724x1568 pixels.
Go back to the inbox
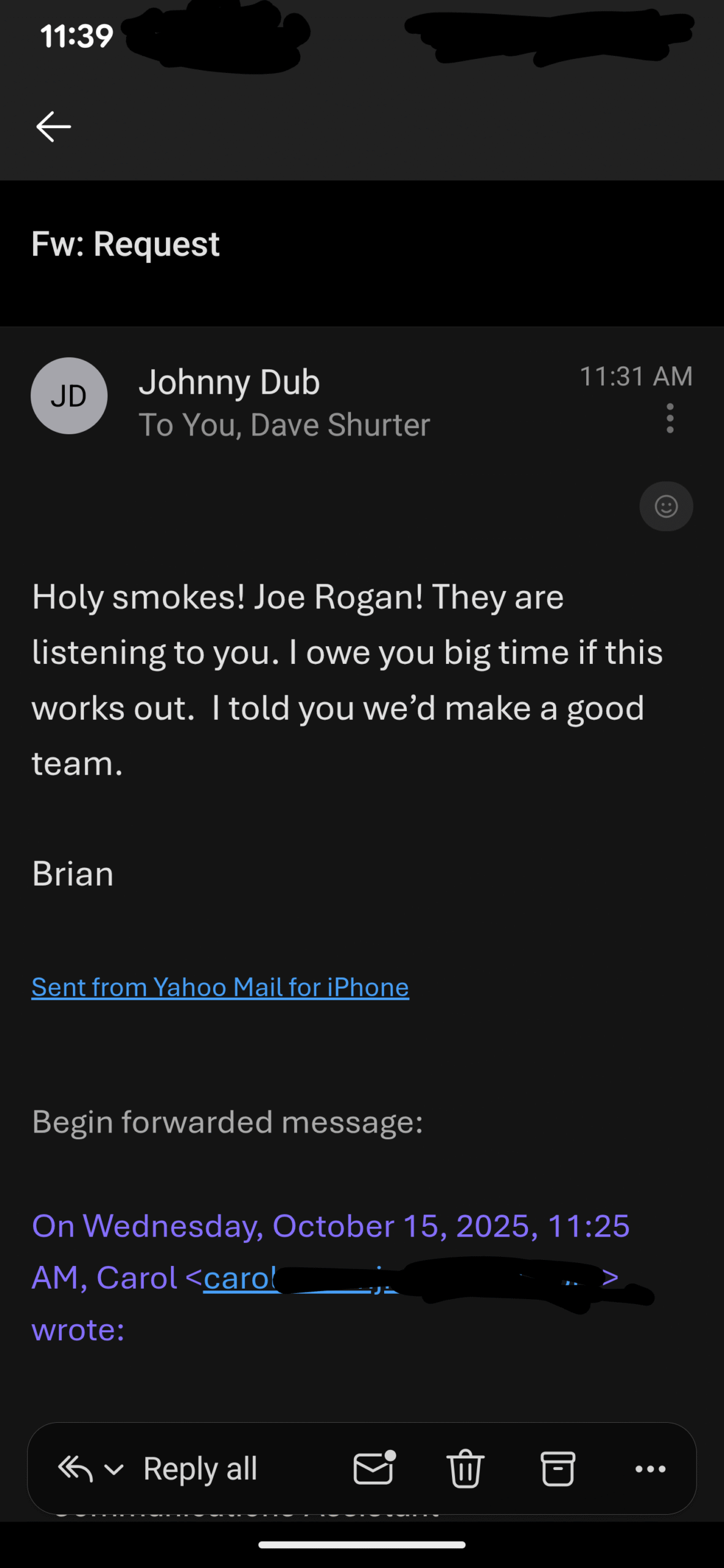54,127
